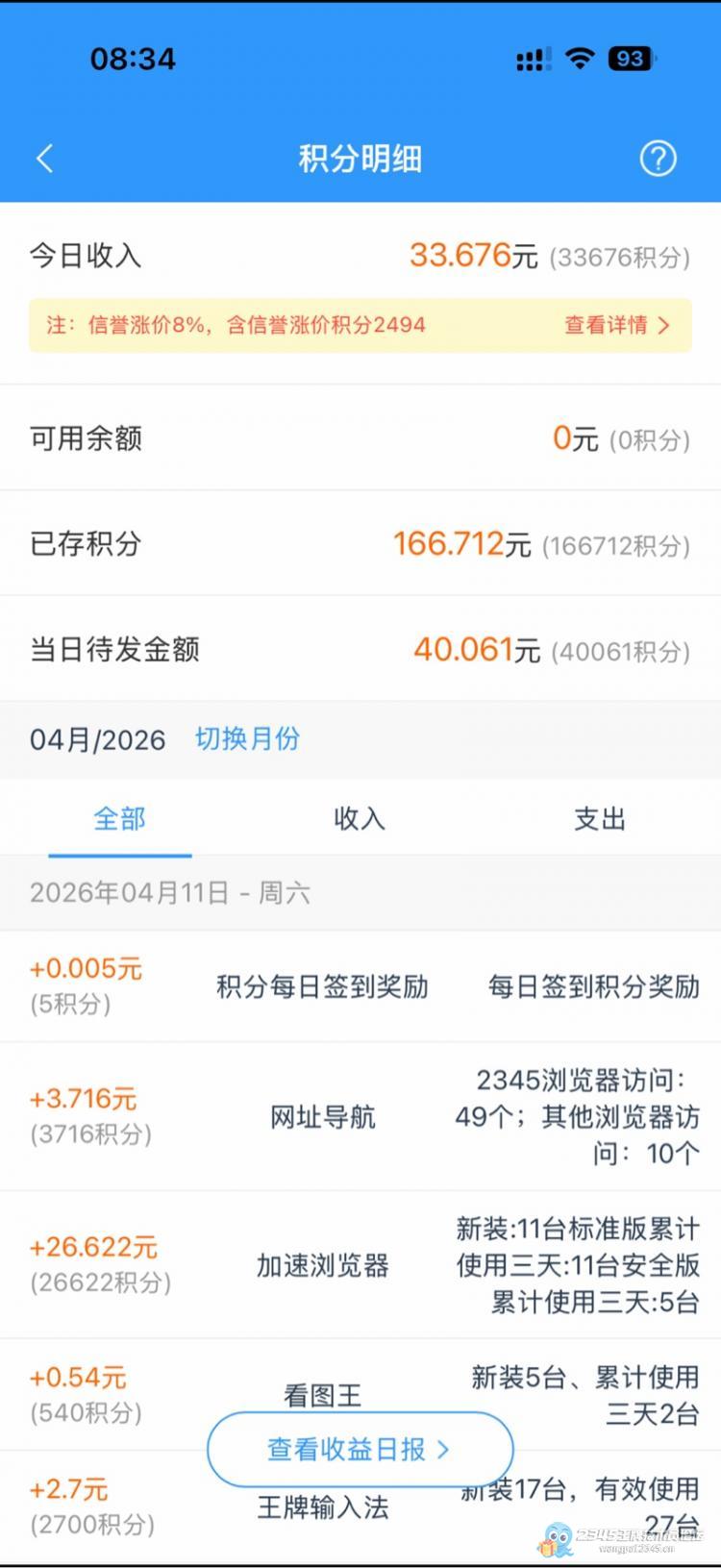Open the help question mark icon
The height and width of the screenshot is (1568, 721).
tap(658, 159)
